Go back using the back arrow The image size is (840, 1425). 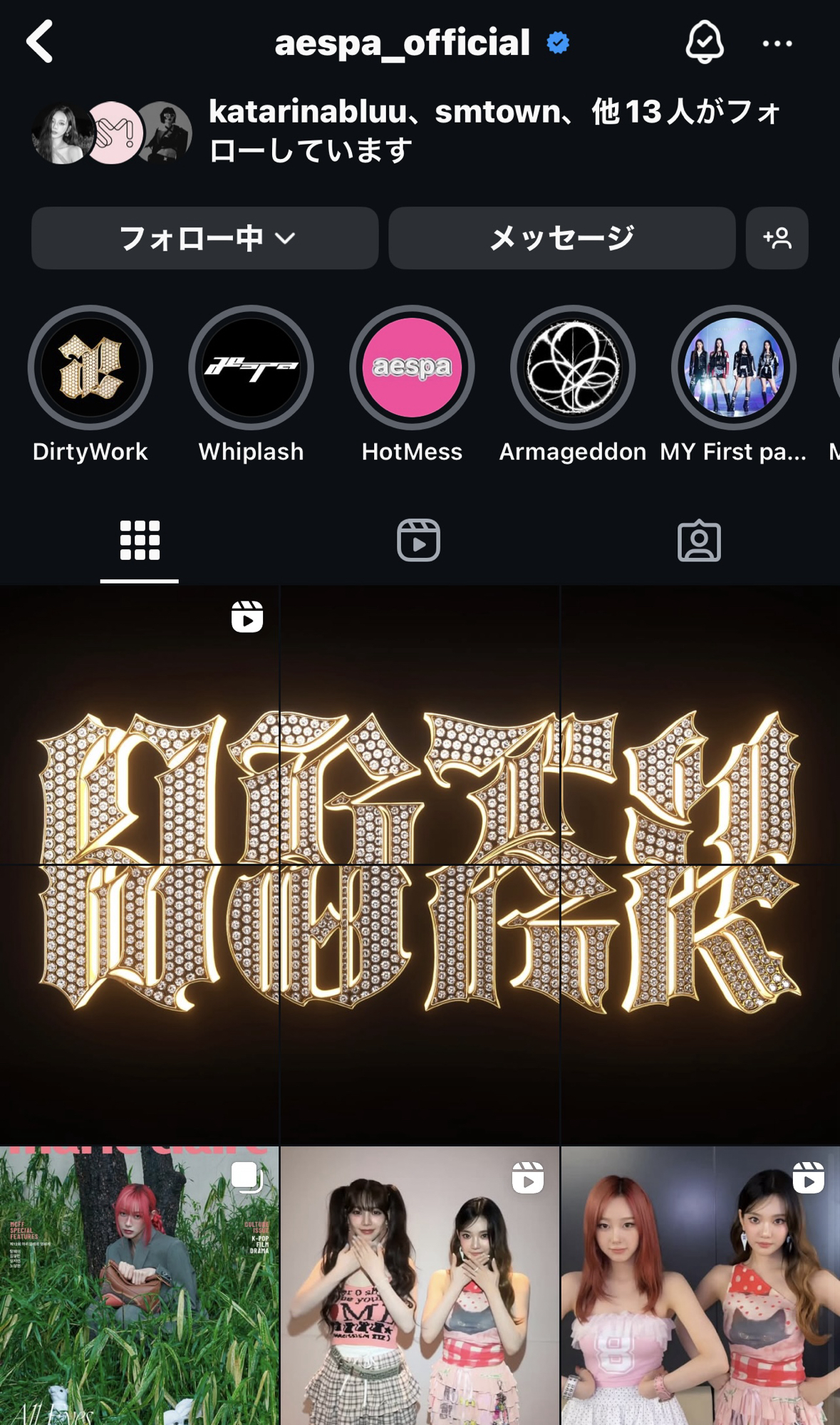click(x=41, y=42)
